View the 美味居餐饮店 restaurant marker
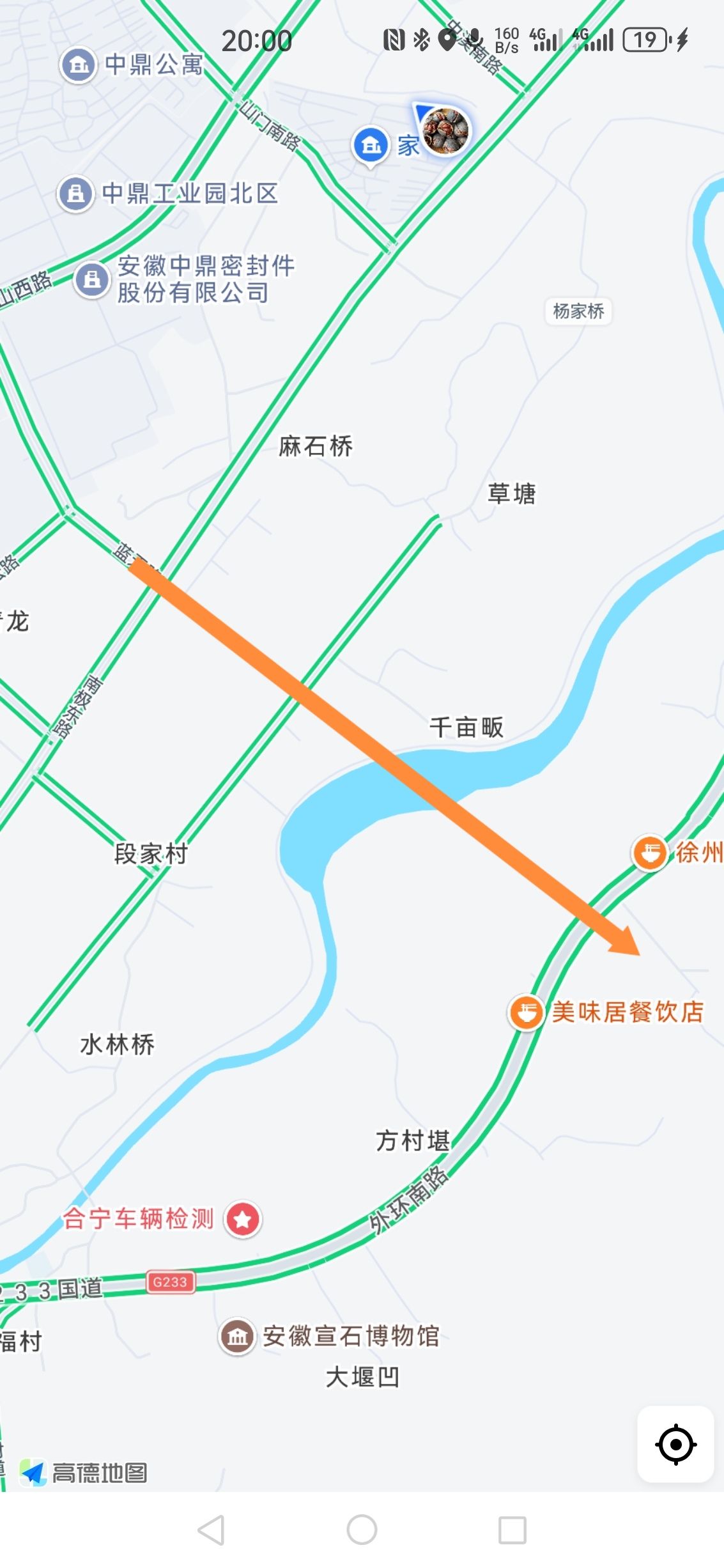Image resolution: width=724 pixels, height=1568 pixels. coord(526,1012)
